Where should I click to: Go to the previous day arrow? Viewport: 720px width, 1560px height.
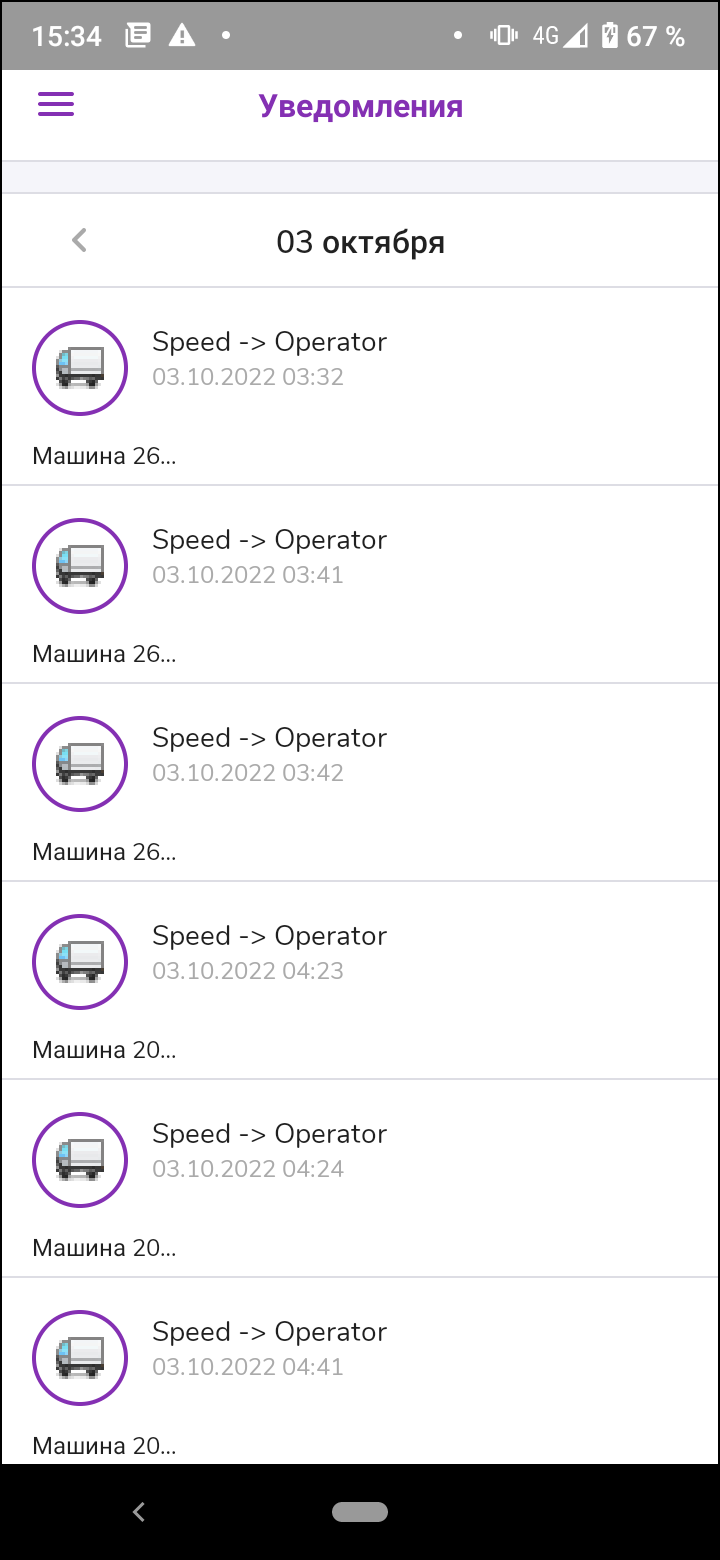tap(80, 241)
